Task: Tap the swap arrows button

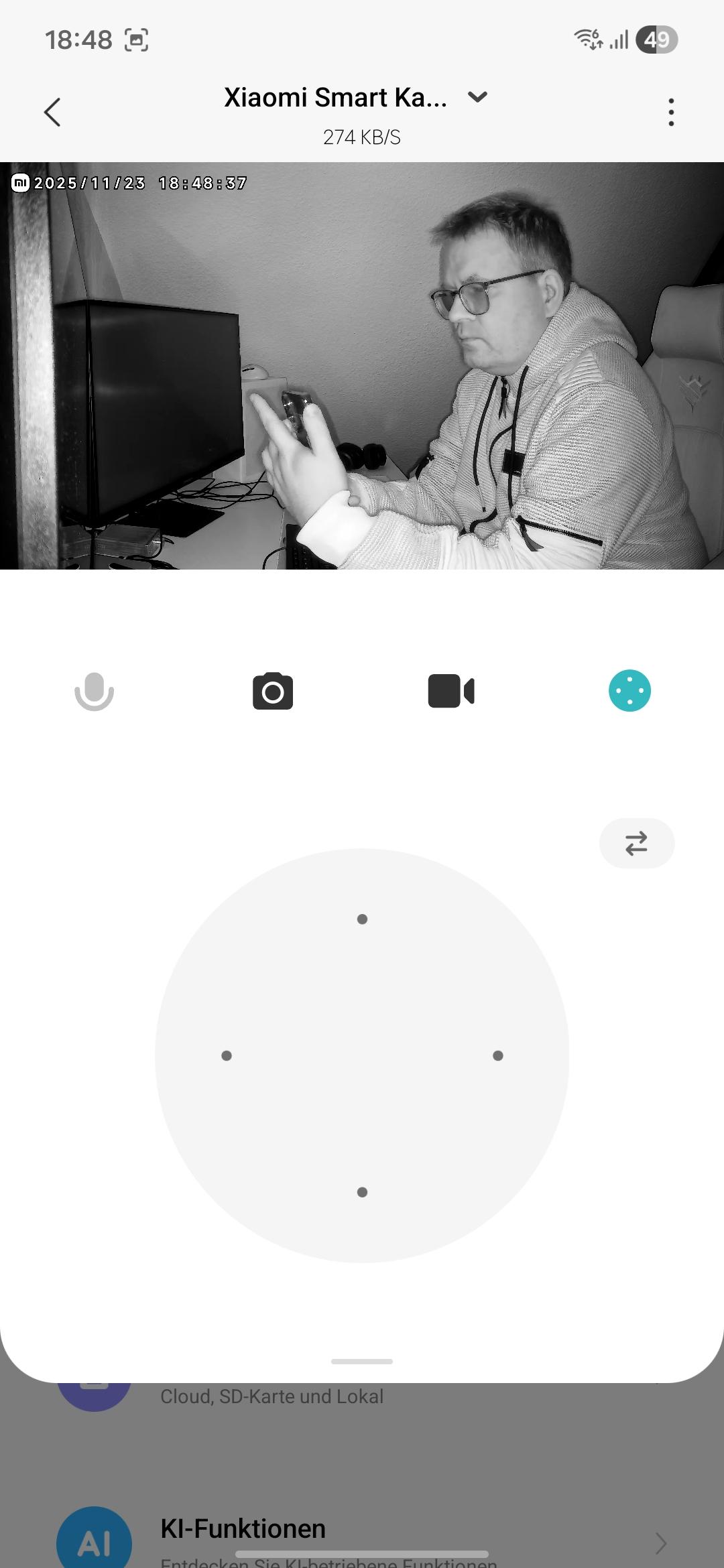Action: 636,843
